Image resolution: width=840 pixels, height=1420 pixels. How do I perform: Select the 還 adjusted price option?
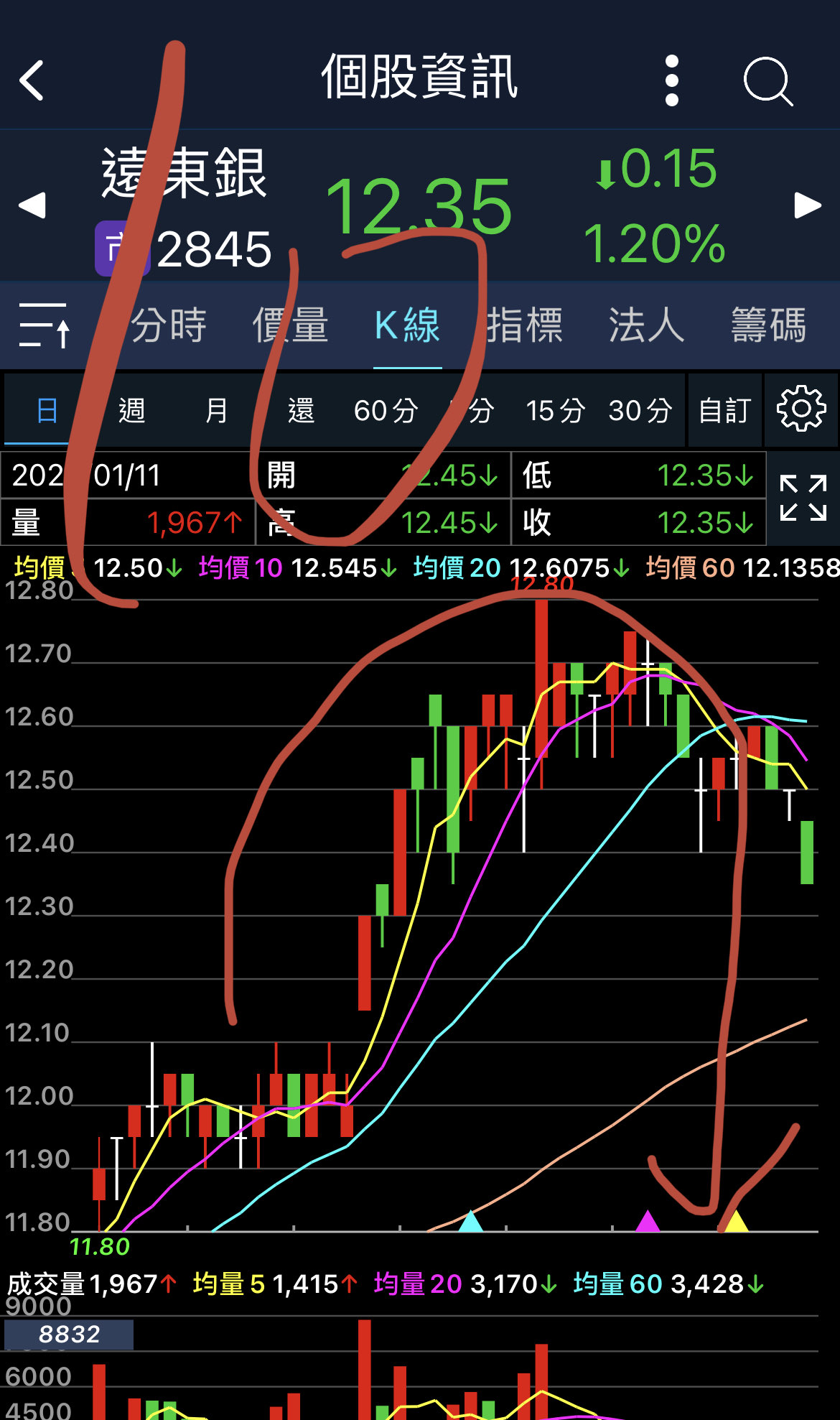(302, 411)
